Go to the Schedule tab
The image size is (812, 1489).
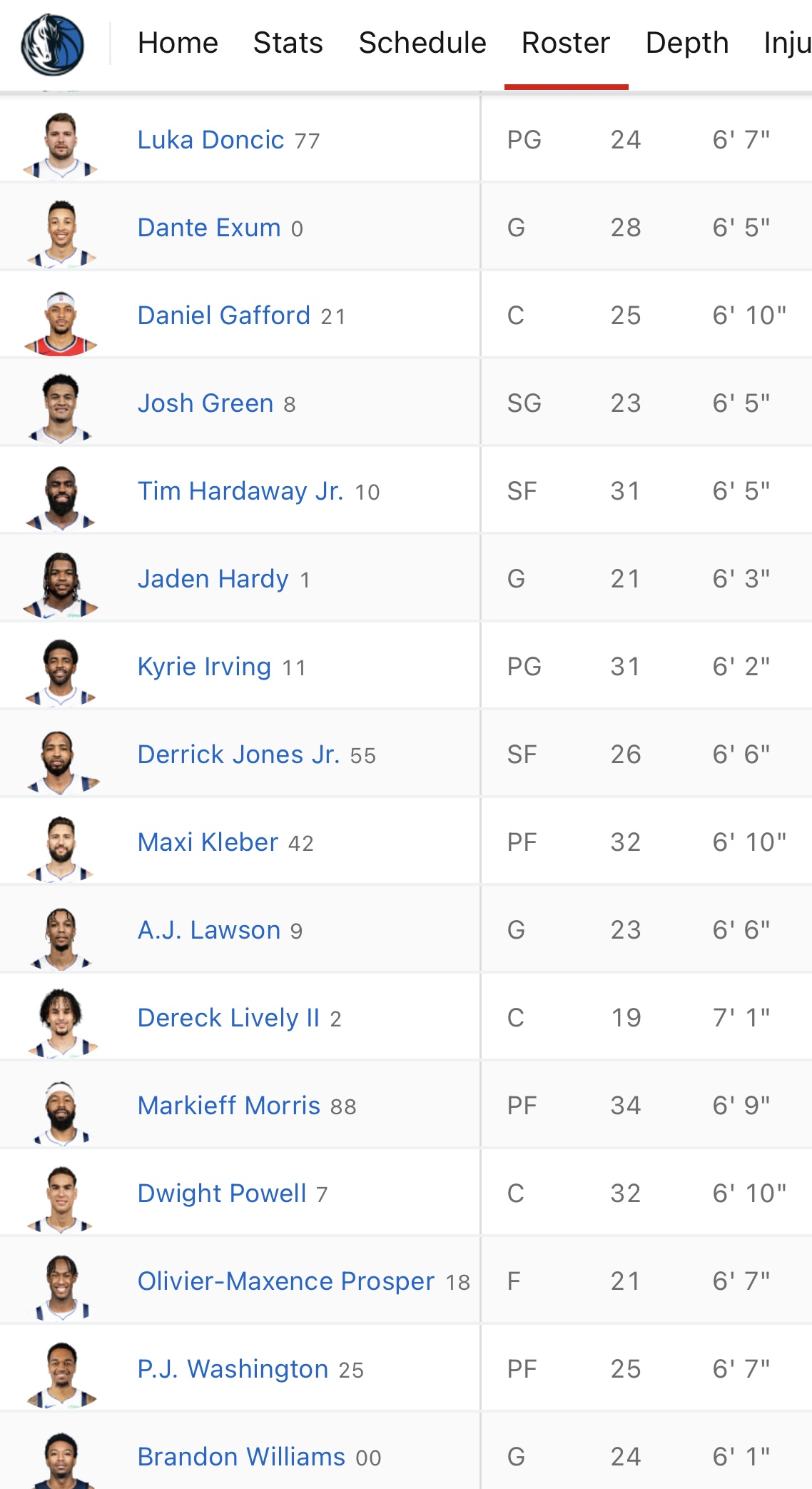422,43
